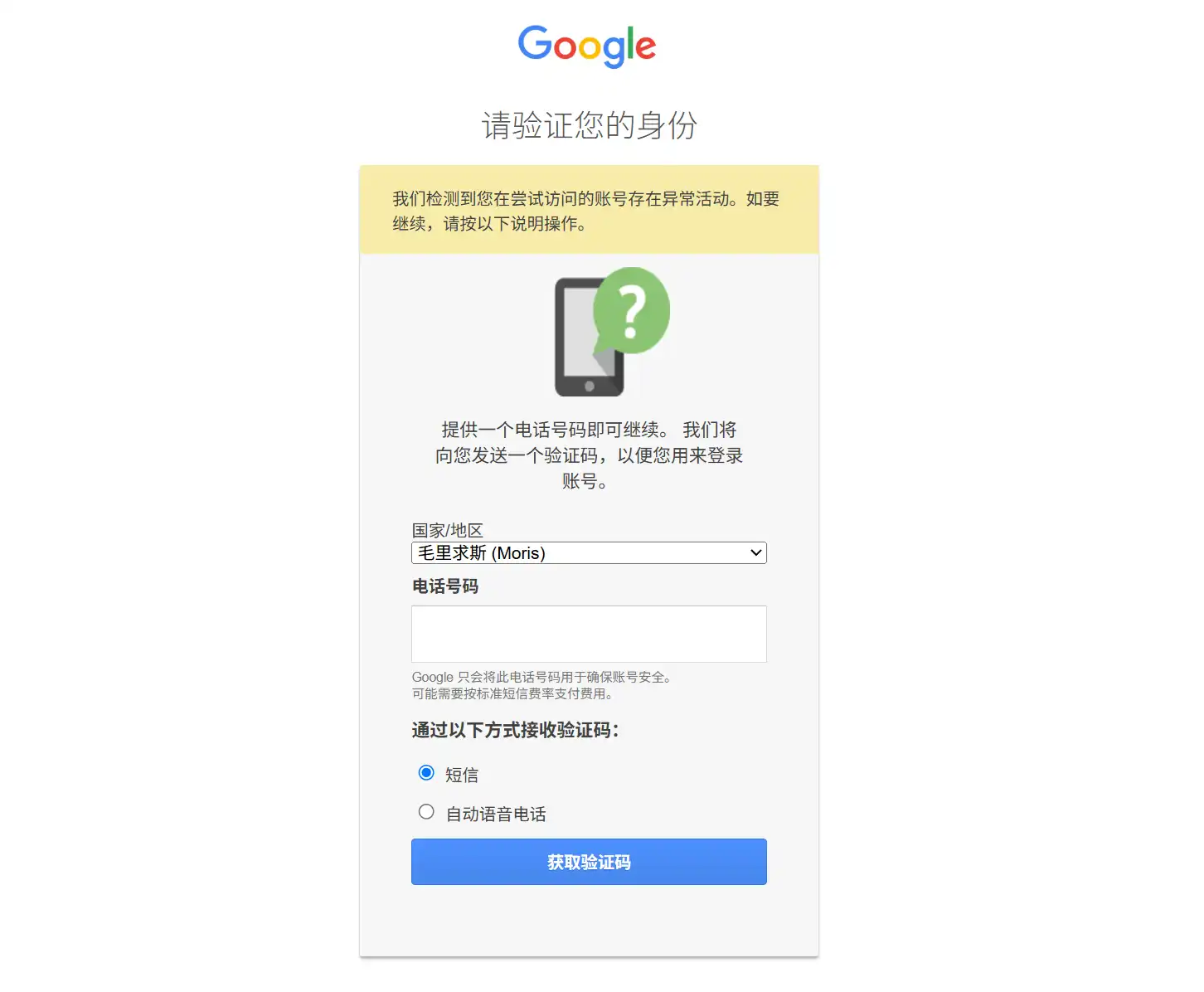The image size is (1204, 992).
Task: Focus the 电话号码 phone number field
Action: [x=588, y=634]
